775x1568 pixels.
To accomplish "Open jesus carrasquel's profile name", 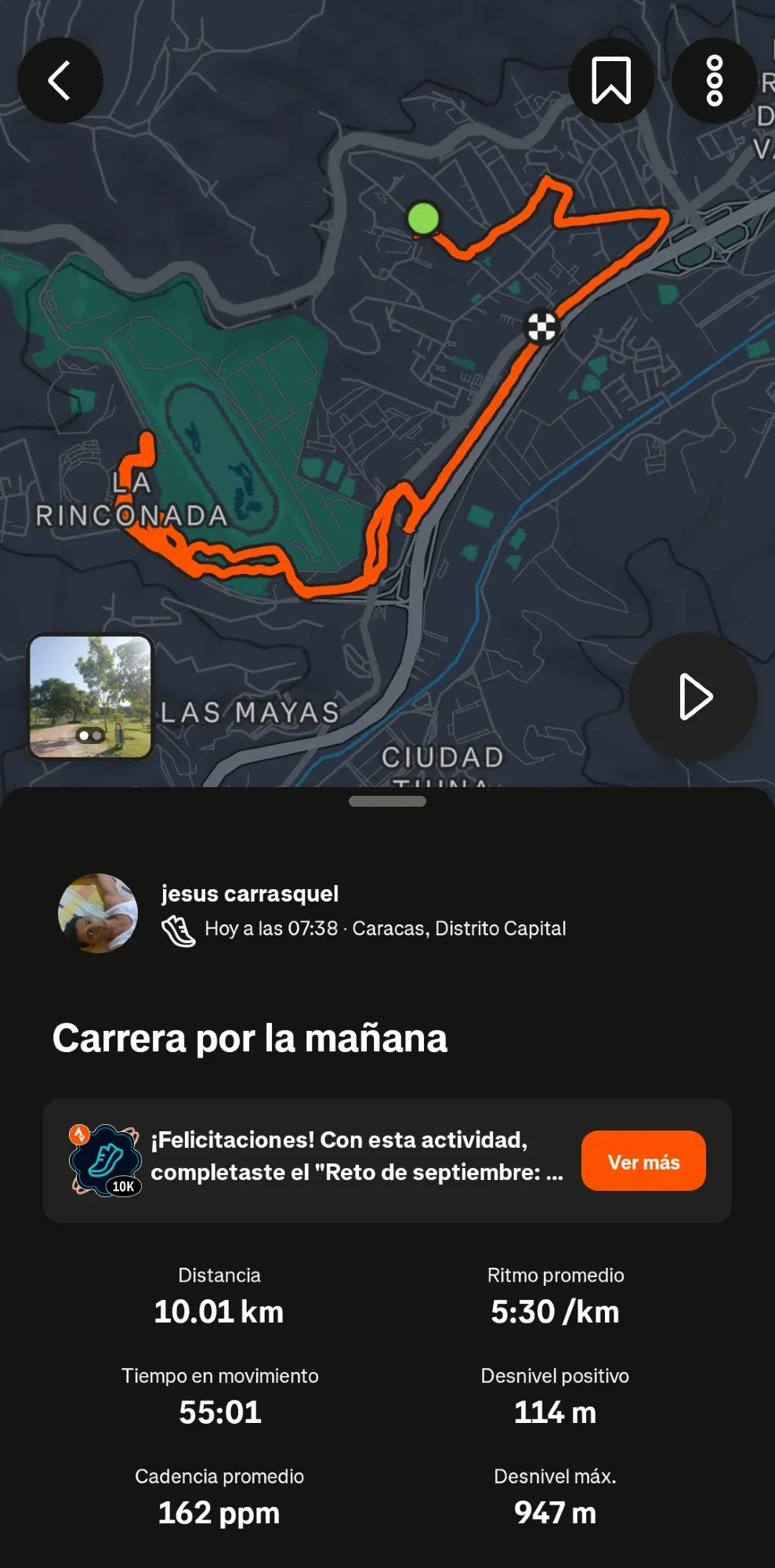I will pyautogui.click(x=250, y=894).
